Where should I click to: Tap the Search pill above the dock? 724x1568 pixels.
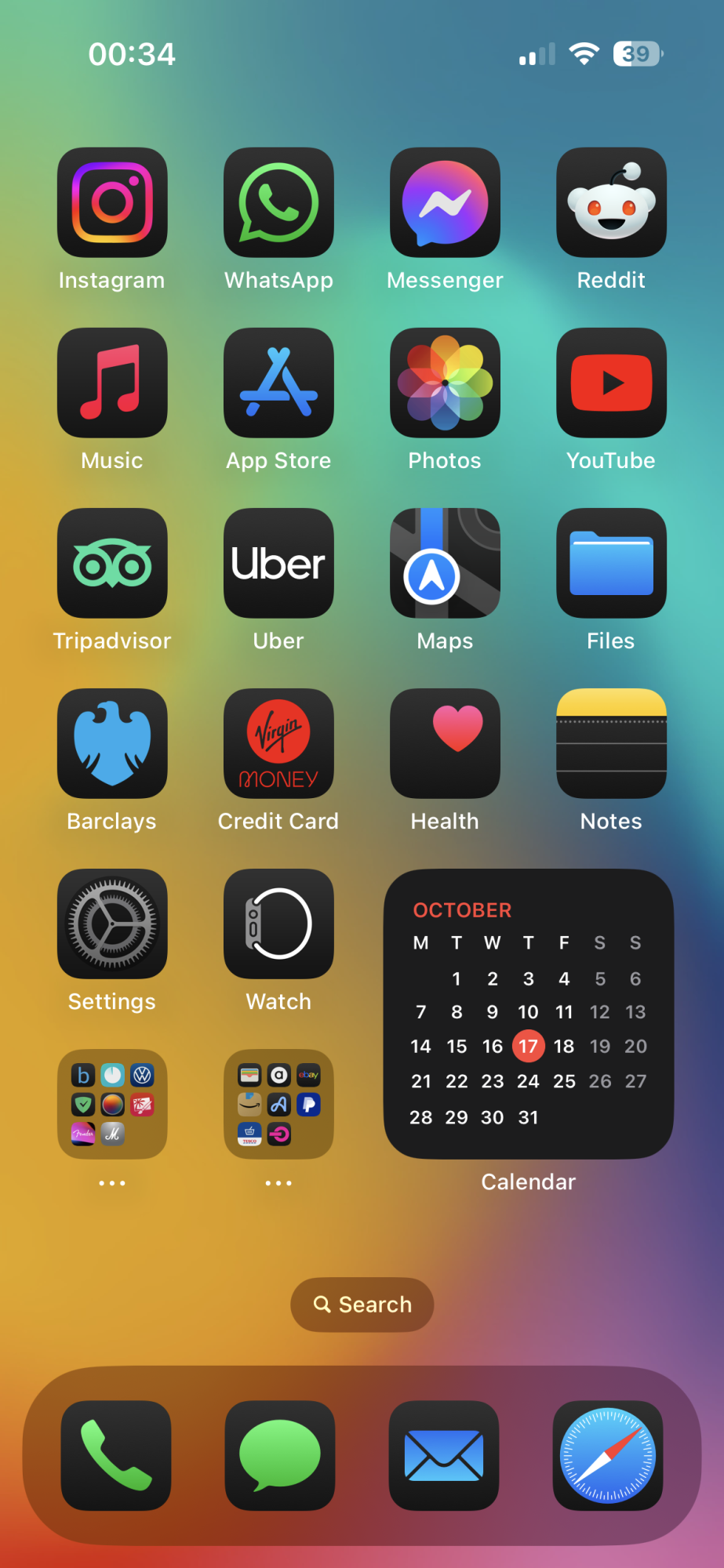pyautogui.click(x=362, y=1305)
